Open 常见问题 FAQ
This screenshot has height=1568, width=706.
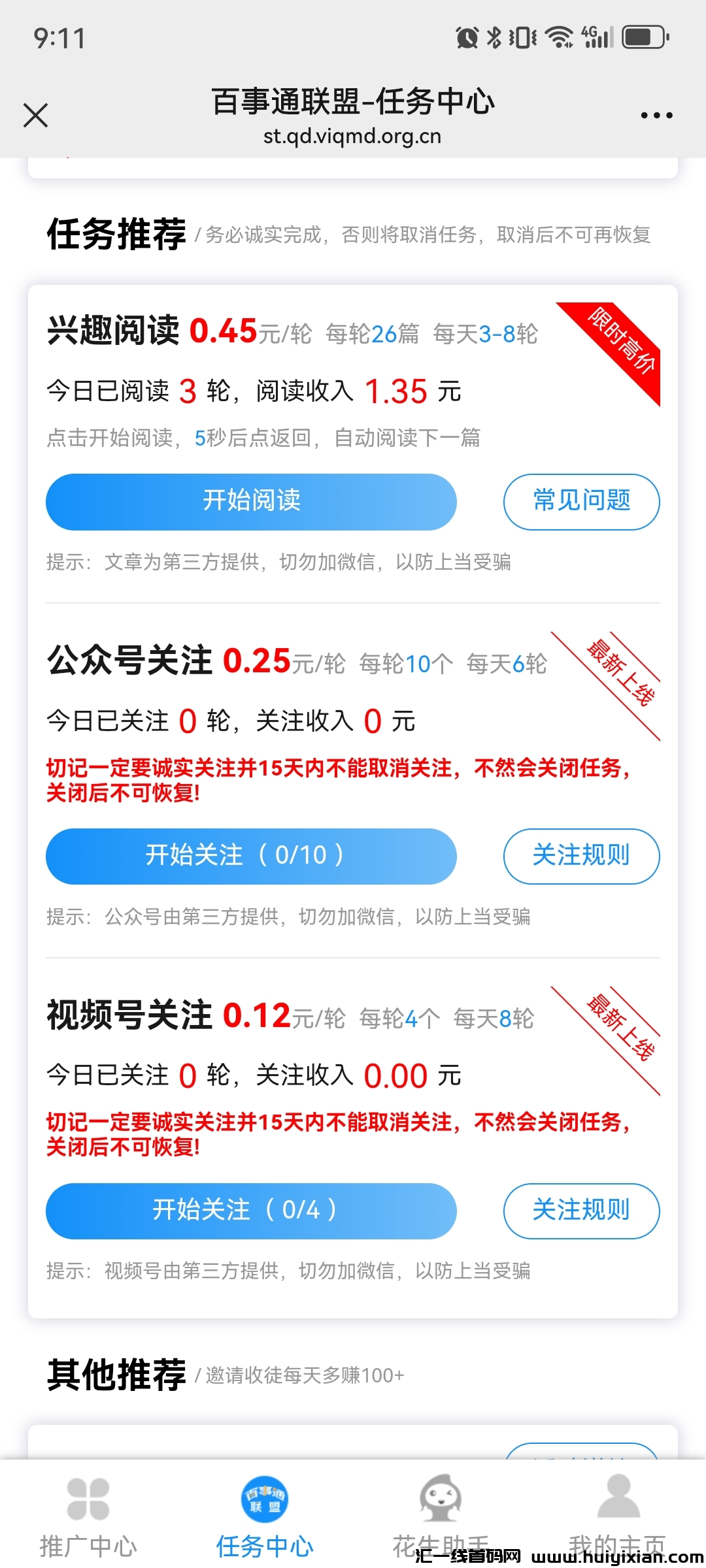tap(581, 501)
